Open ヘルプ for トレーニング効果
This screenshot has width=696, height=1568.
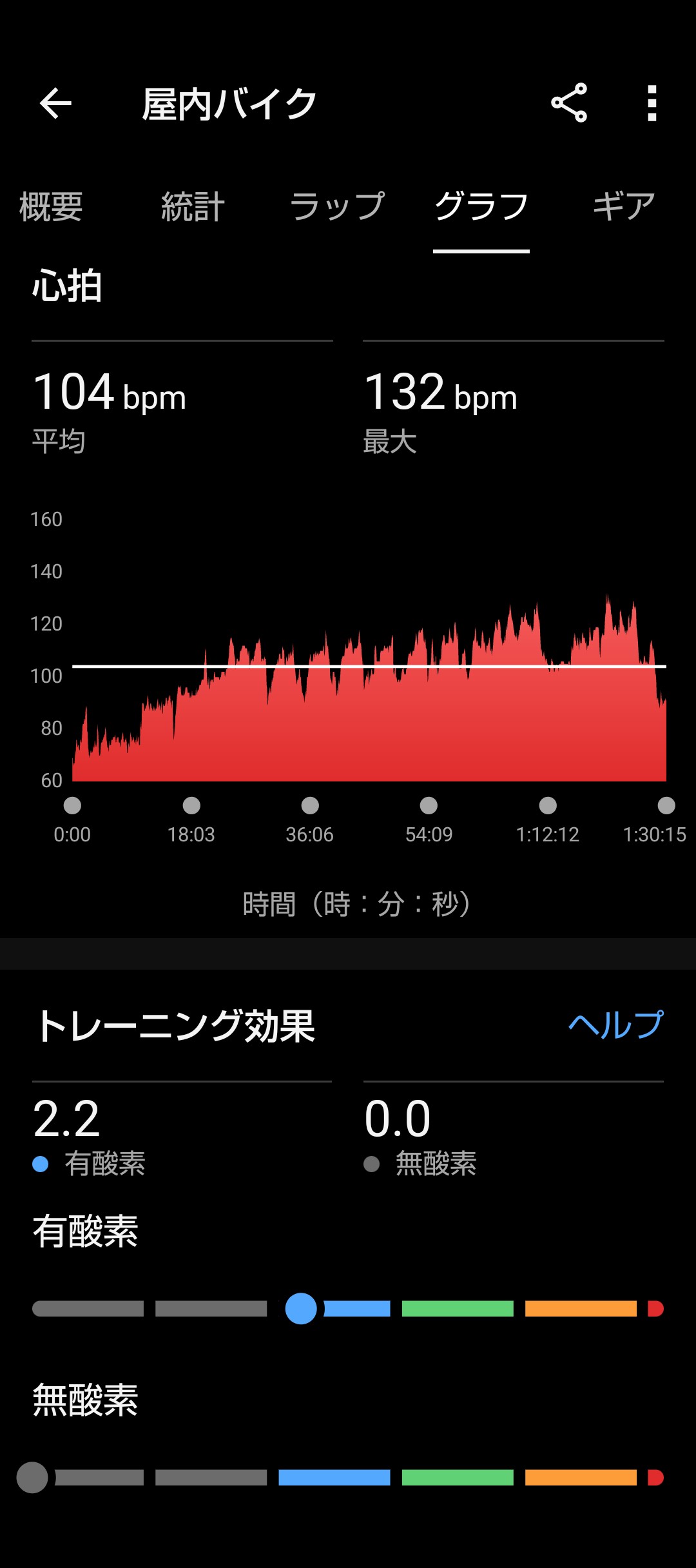coord(615,1024)
